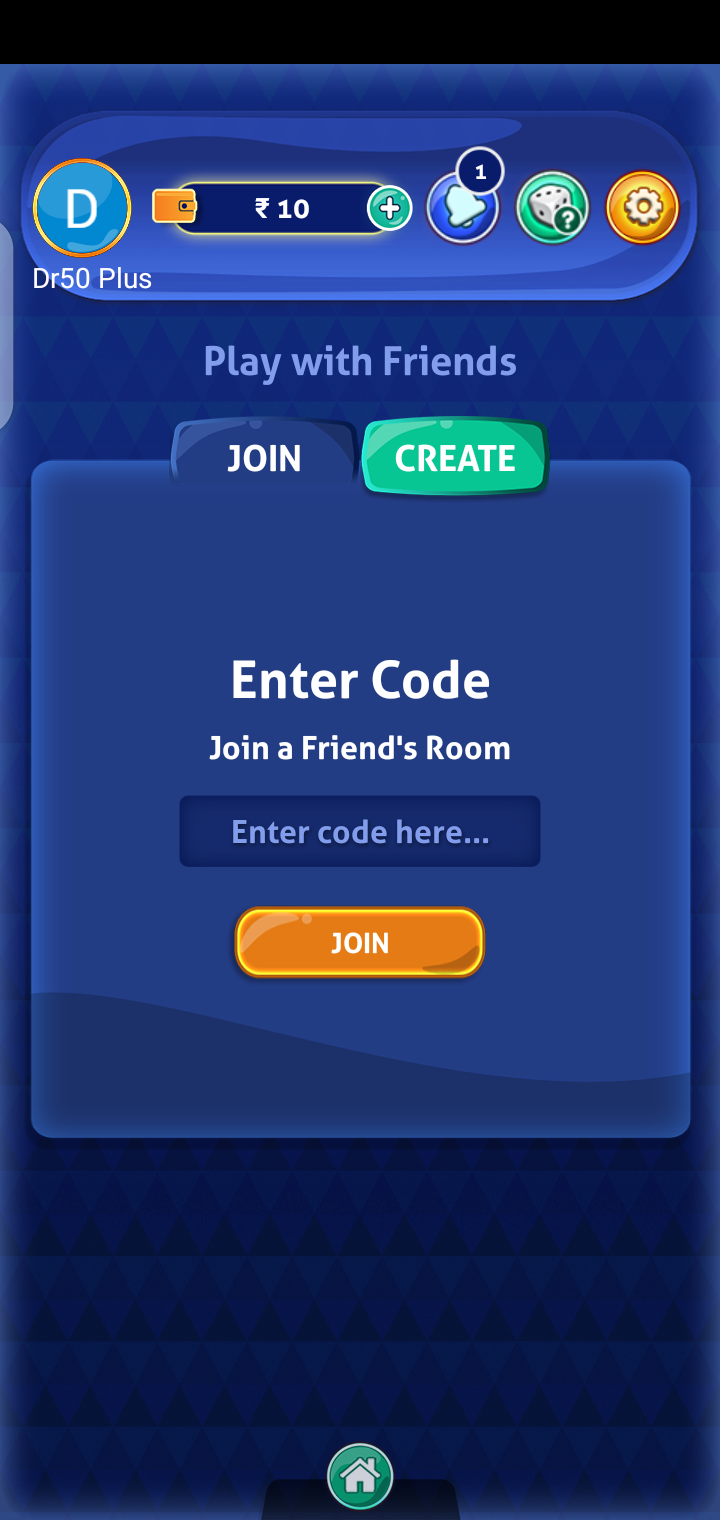Screen dimensions: 720x1520
Task: Tap the orange JOIN button
Action: [x=360, y=942]
